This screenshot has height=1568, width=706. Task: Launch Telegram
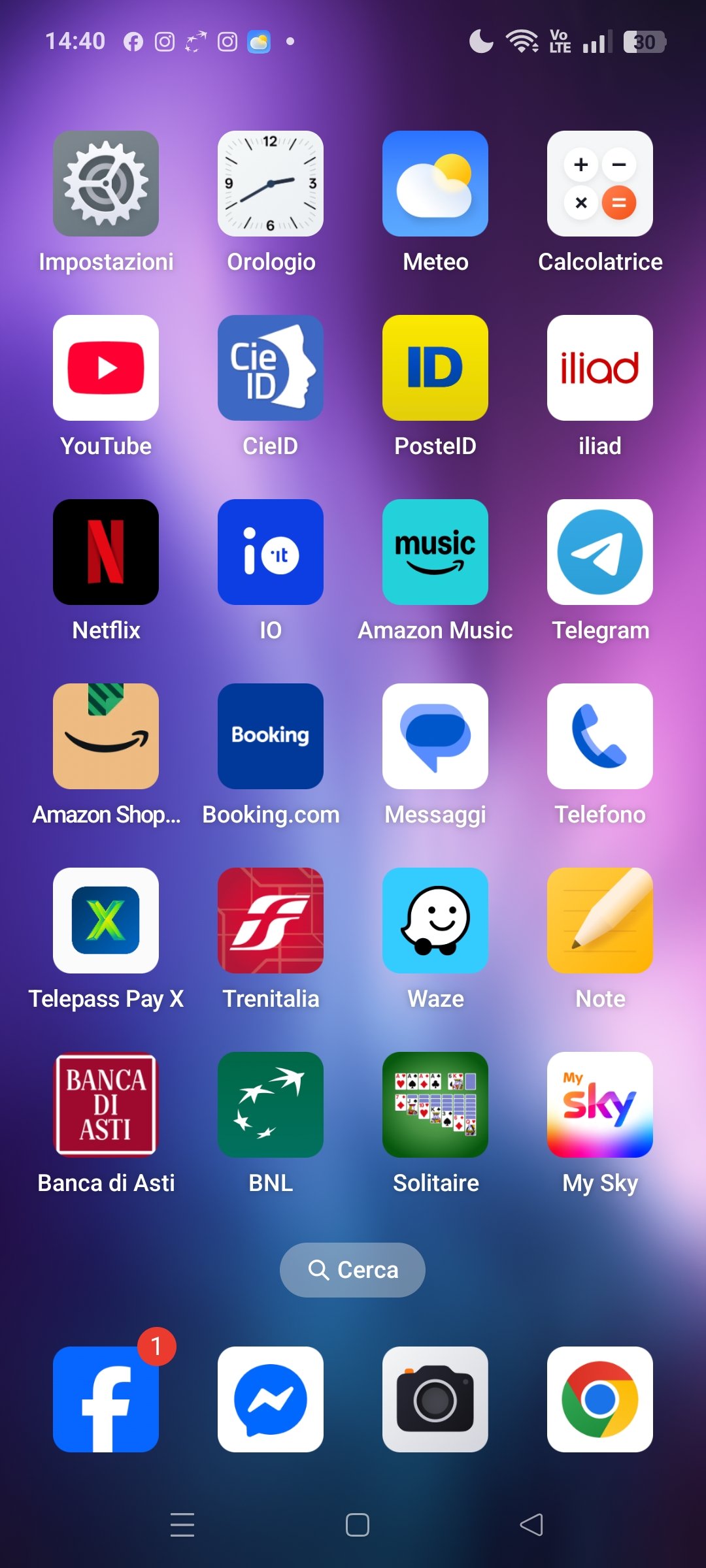coord(600,552)
